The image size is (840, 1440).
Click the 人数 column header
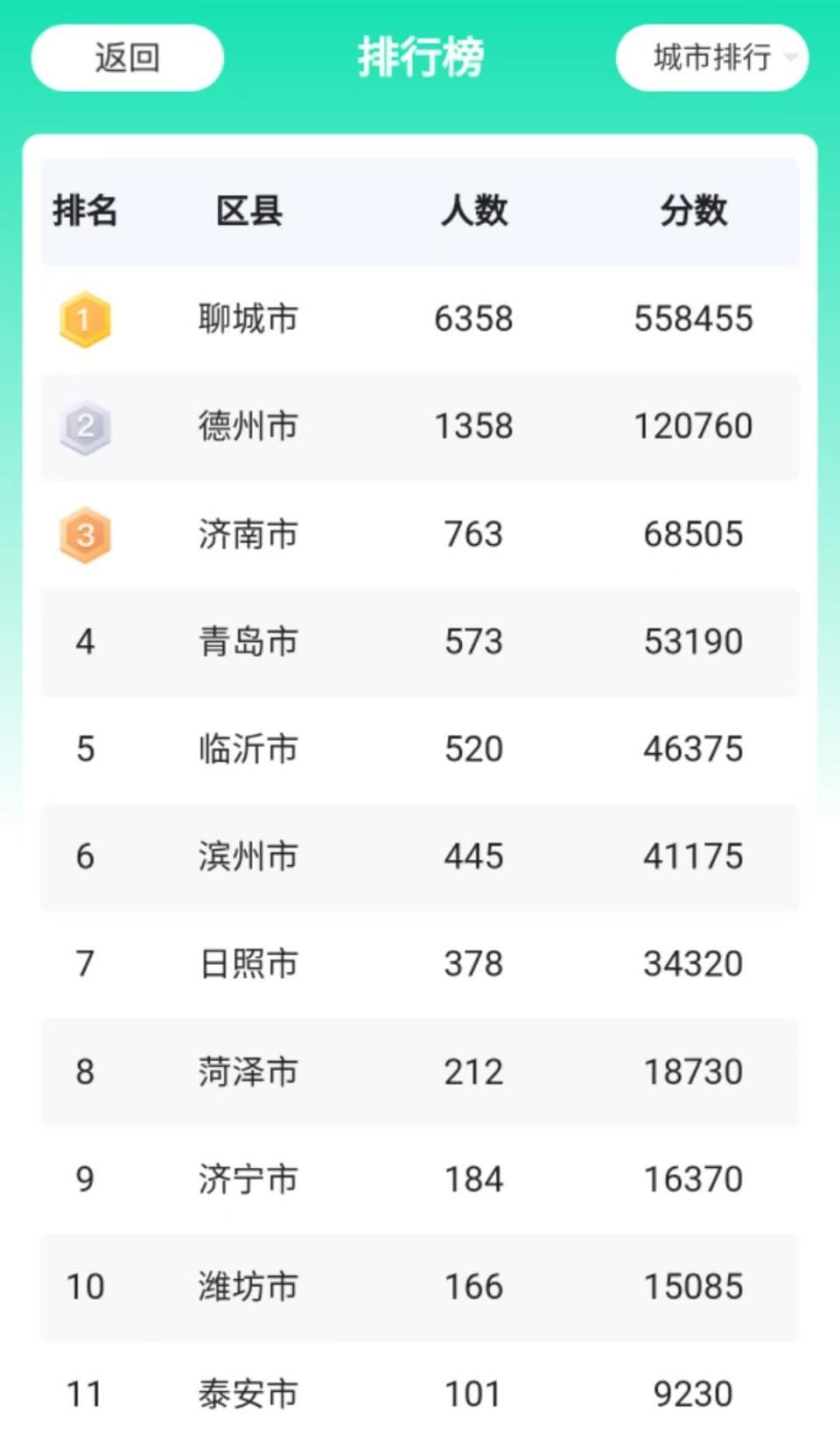[x=472, y=210]
